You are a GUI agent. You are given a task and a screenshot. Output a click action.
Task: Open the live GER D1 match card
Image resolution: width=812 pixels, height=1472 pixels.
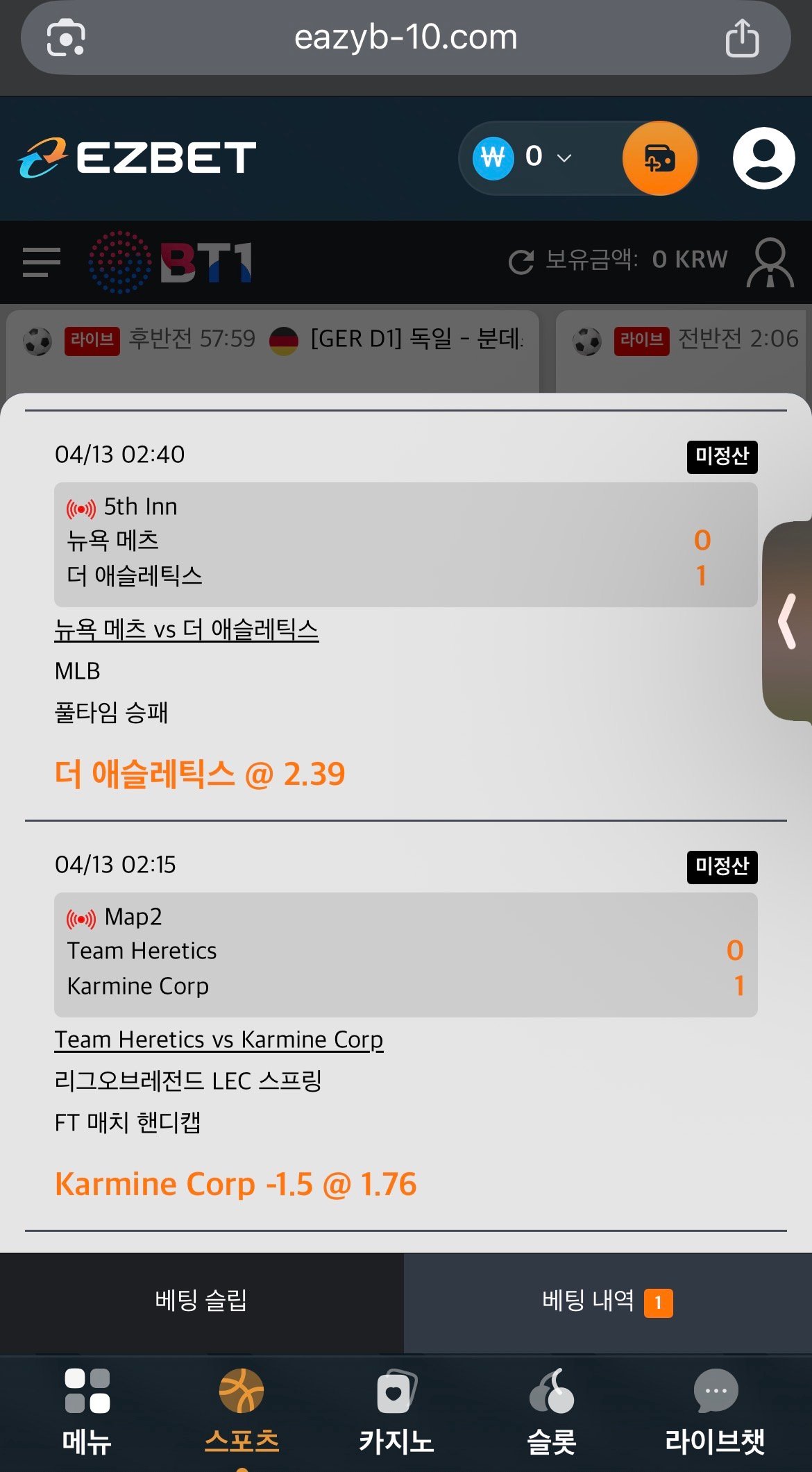(273, 347)
